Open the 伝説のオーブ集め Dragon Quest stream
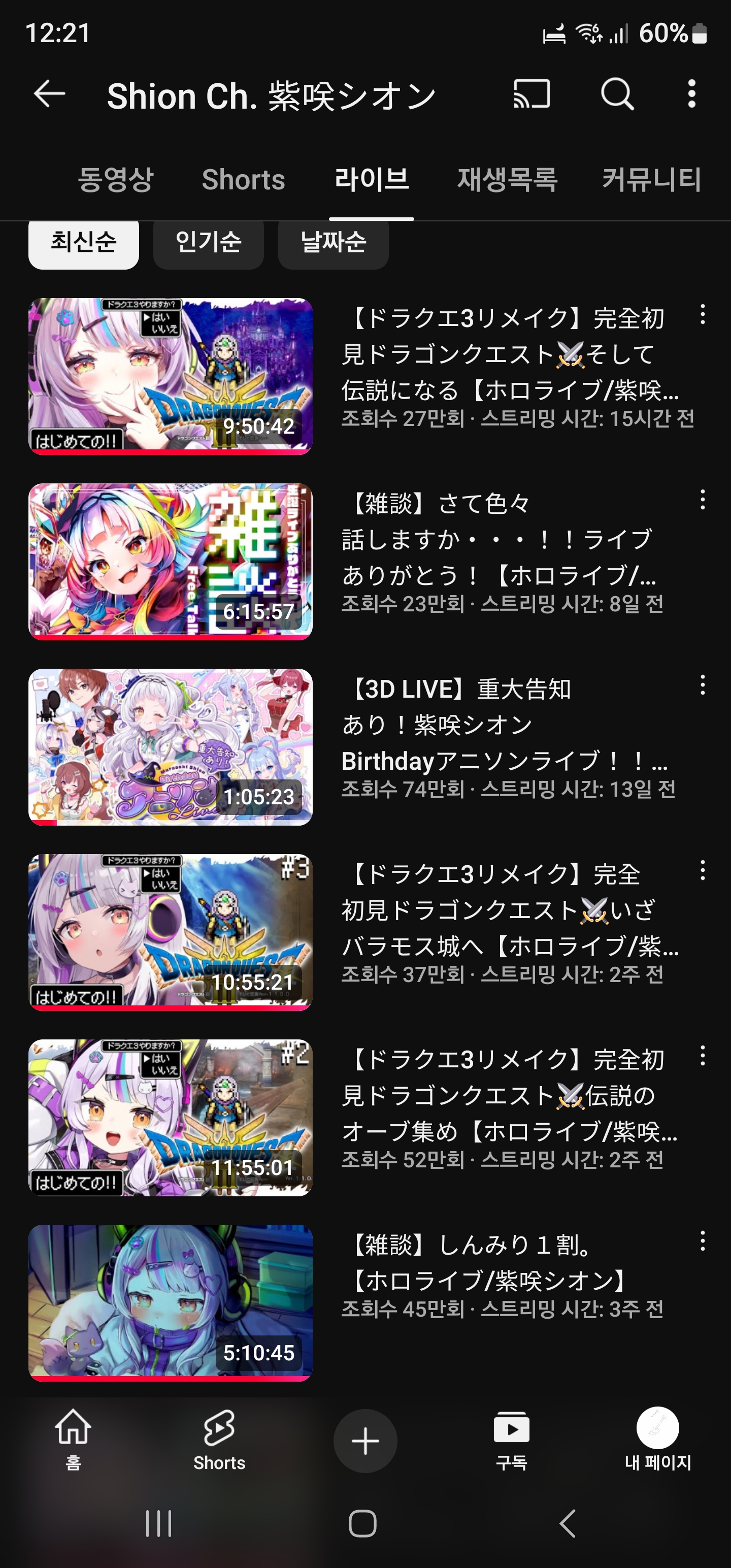The height and width of the screenshot is (1568, 731). point(171,1118)
